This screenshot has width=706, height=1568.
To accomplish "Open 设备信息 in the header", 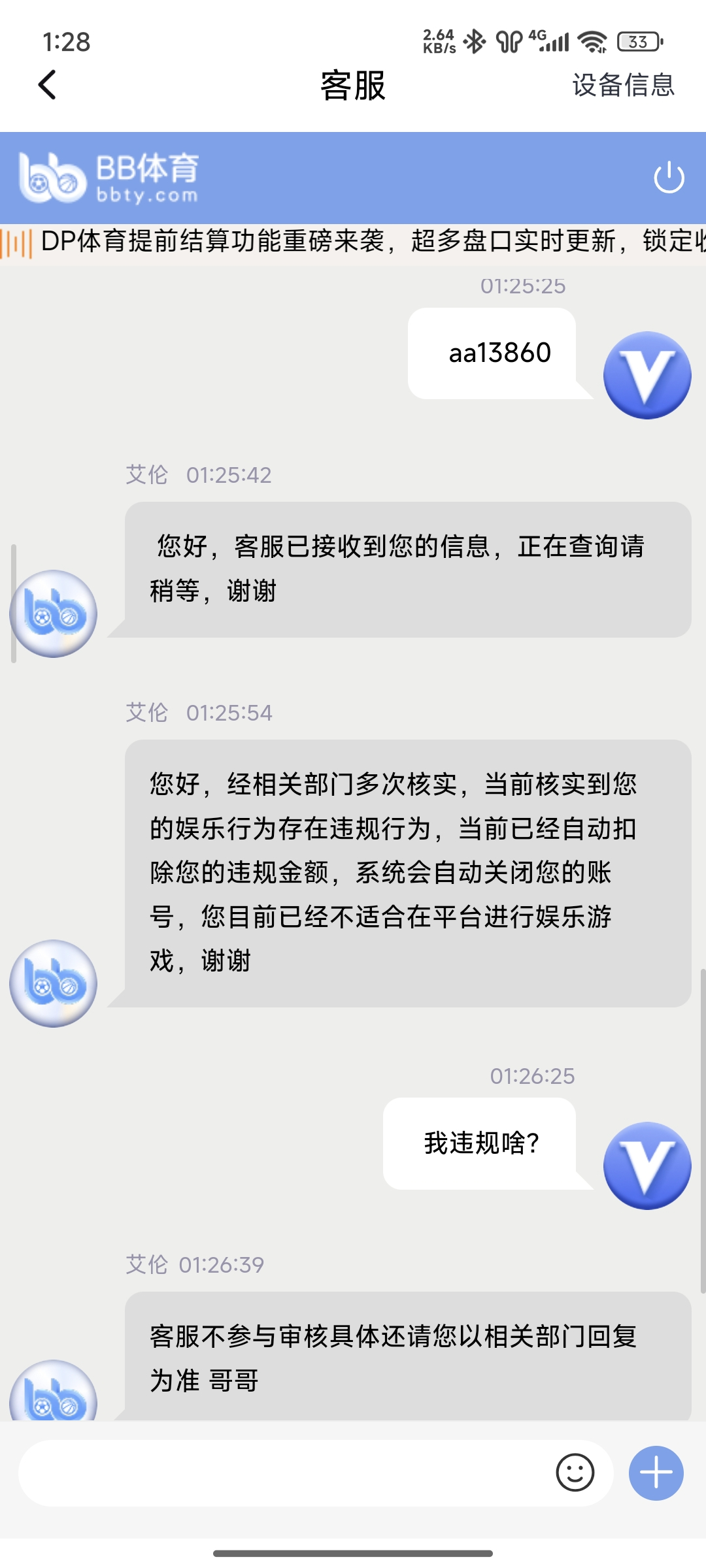I will click(x=622, y=85).
